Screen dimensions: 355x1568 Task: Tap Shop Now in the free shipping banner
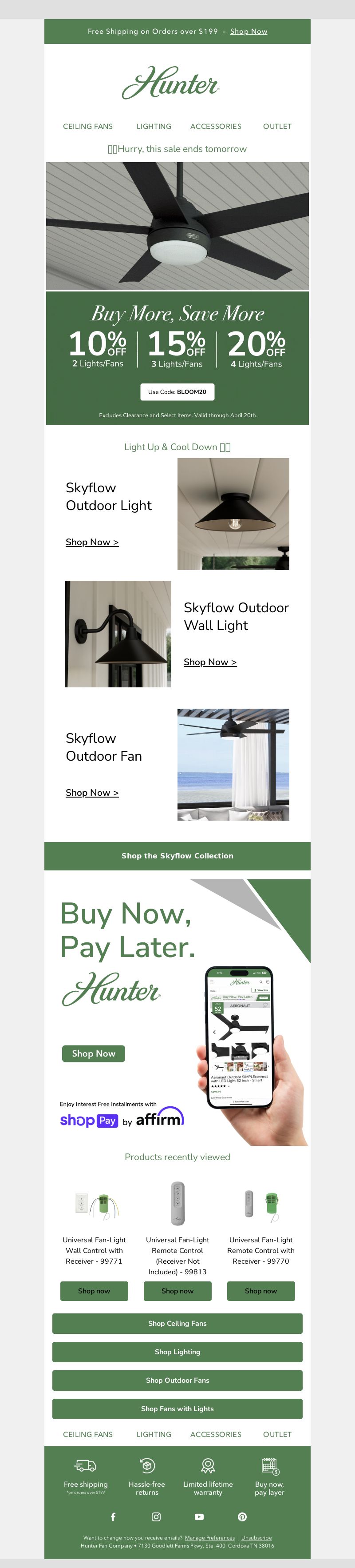coord(248,32)
